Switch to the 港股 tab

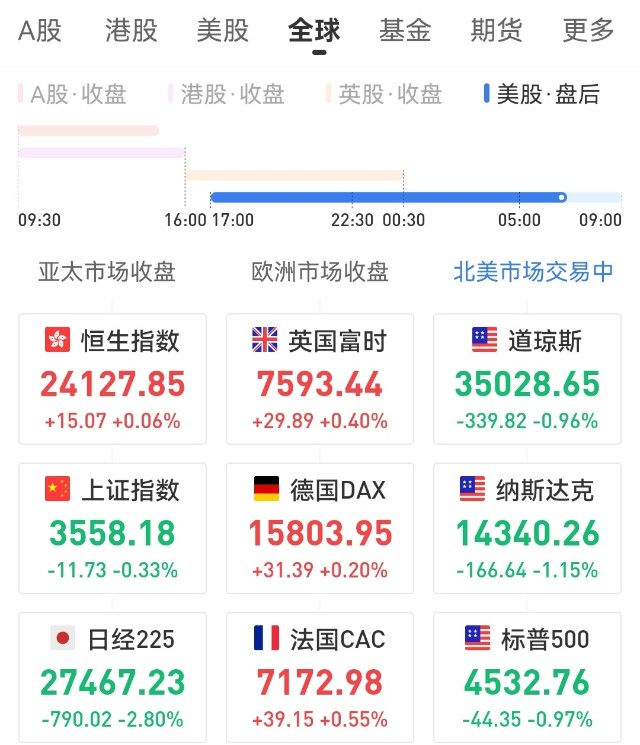tap(131, 30)
